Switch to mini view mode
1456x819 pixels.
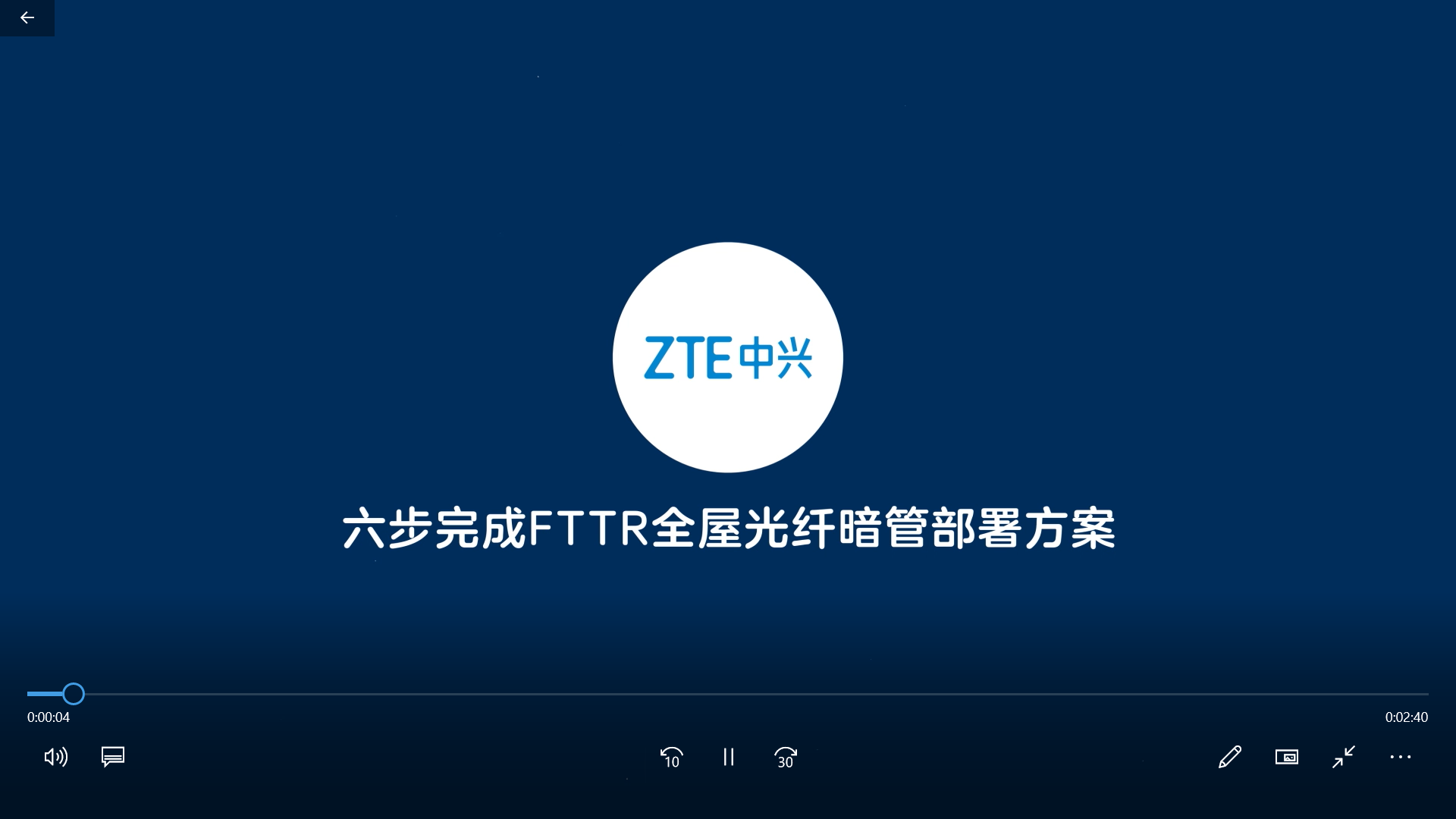point(1286,757)
